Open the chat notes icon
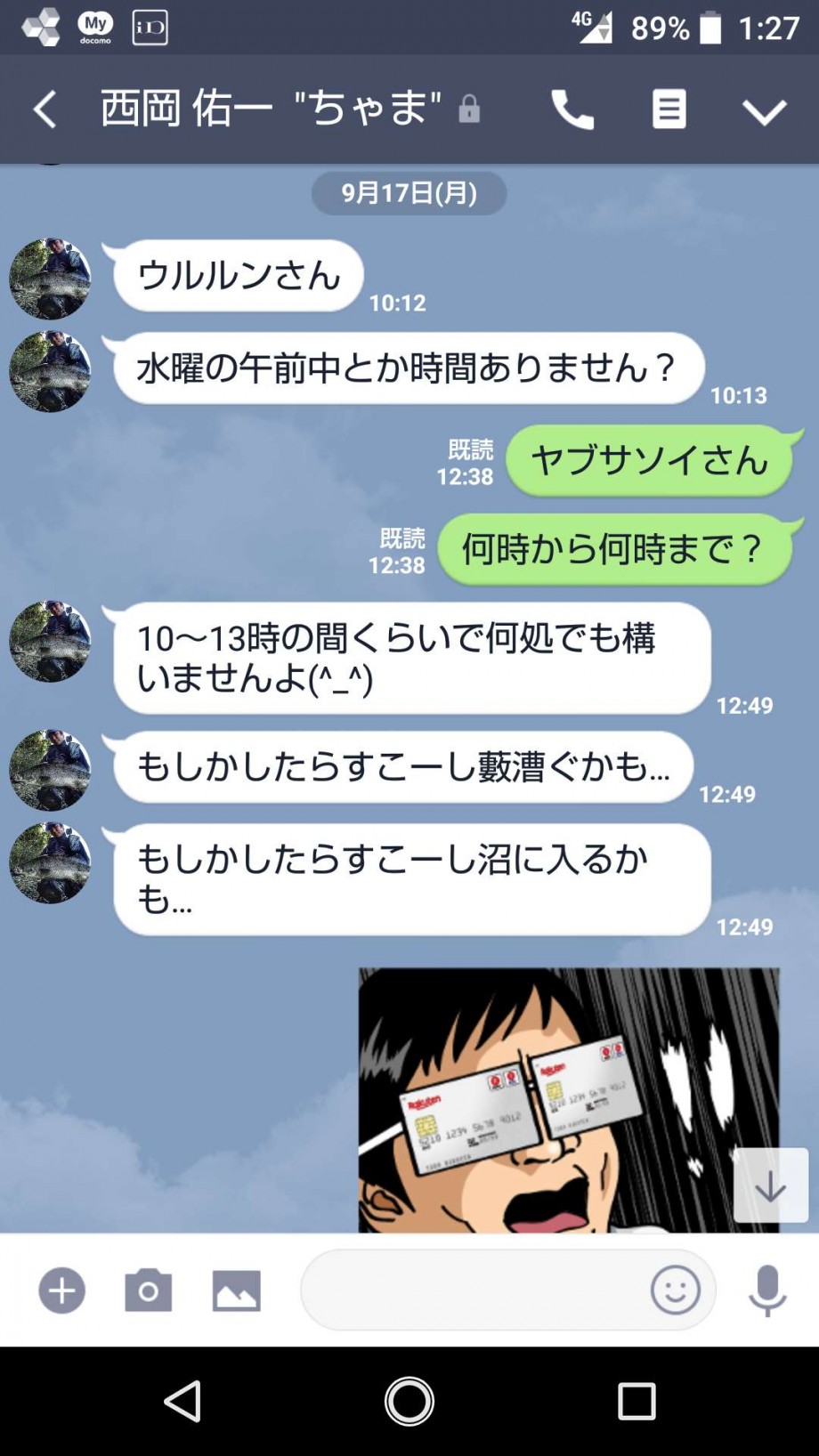The width and height of the screenshot is (819, 1456). tap(669, 110)
